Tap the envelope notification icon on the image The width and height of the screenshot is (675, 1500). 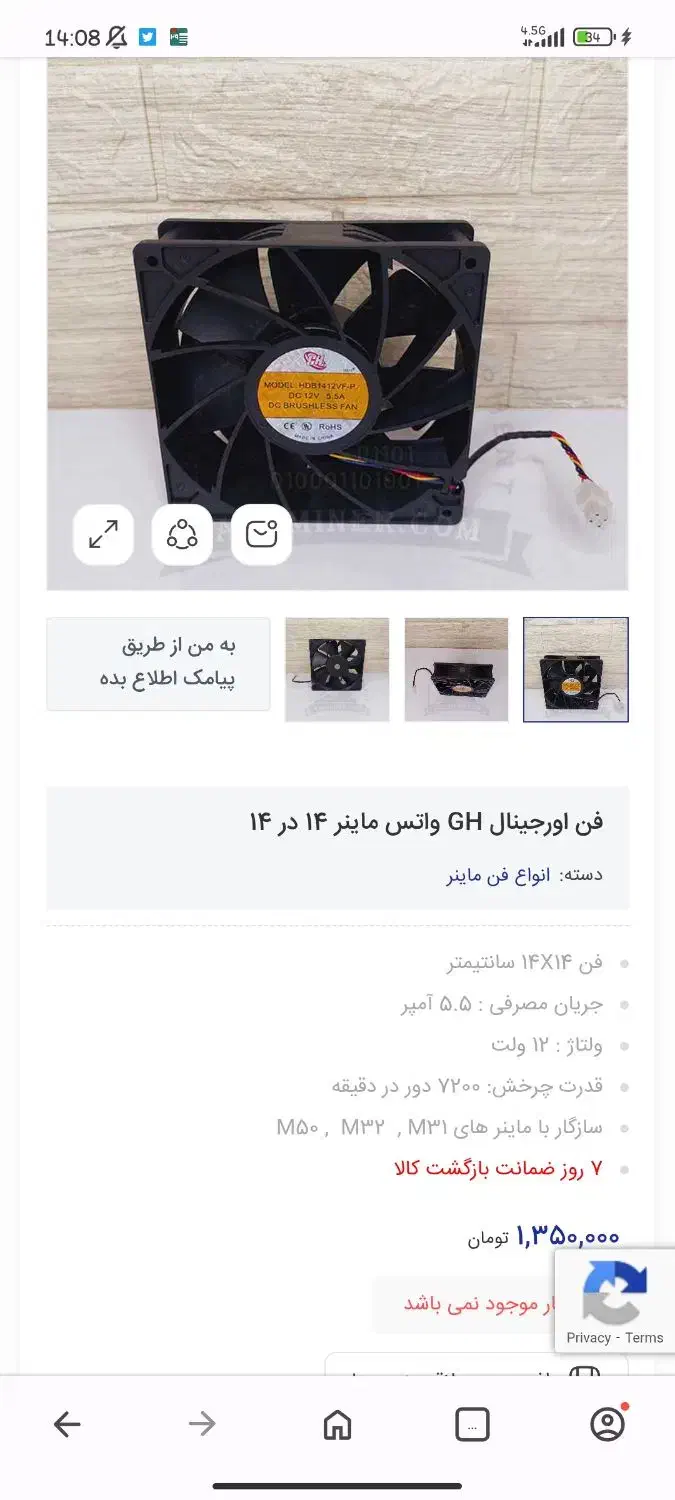261,534
